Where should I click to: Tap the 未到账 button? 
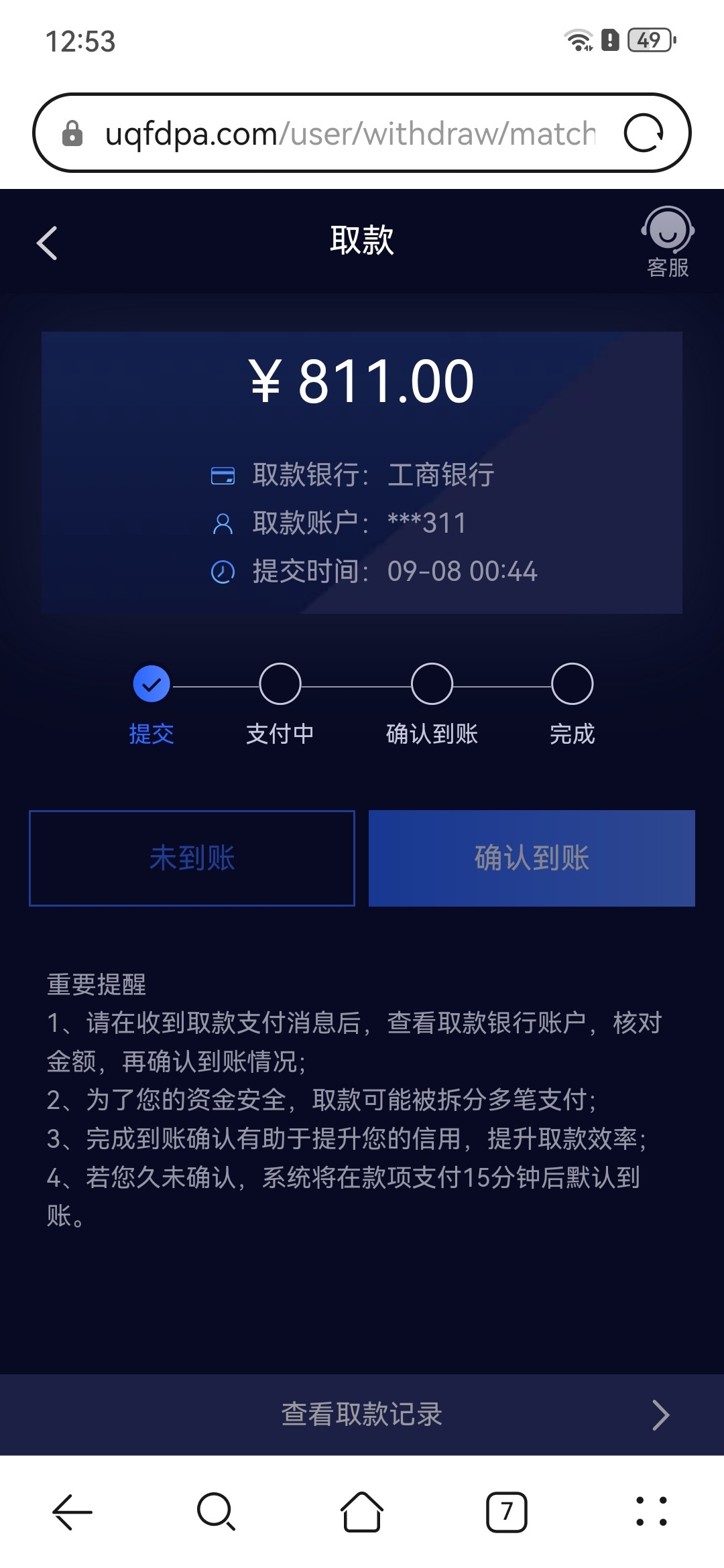coord(192,858)
